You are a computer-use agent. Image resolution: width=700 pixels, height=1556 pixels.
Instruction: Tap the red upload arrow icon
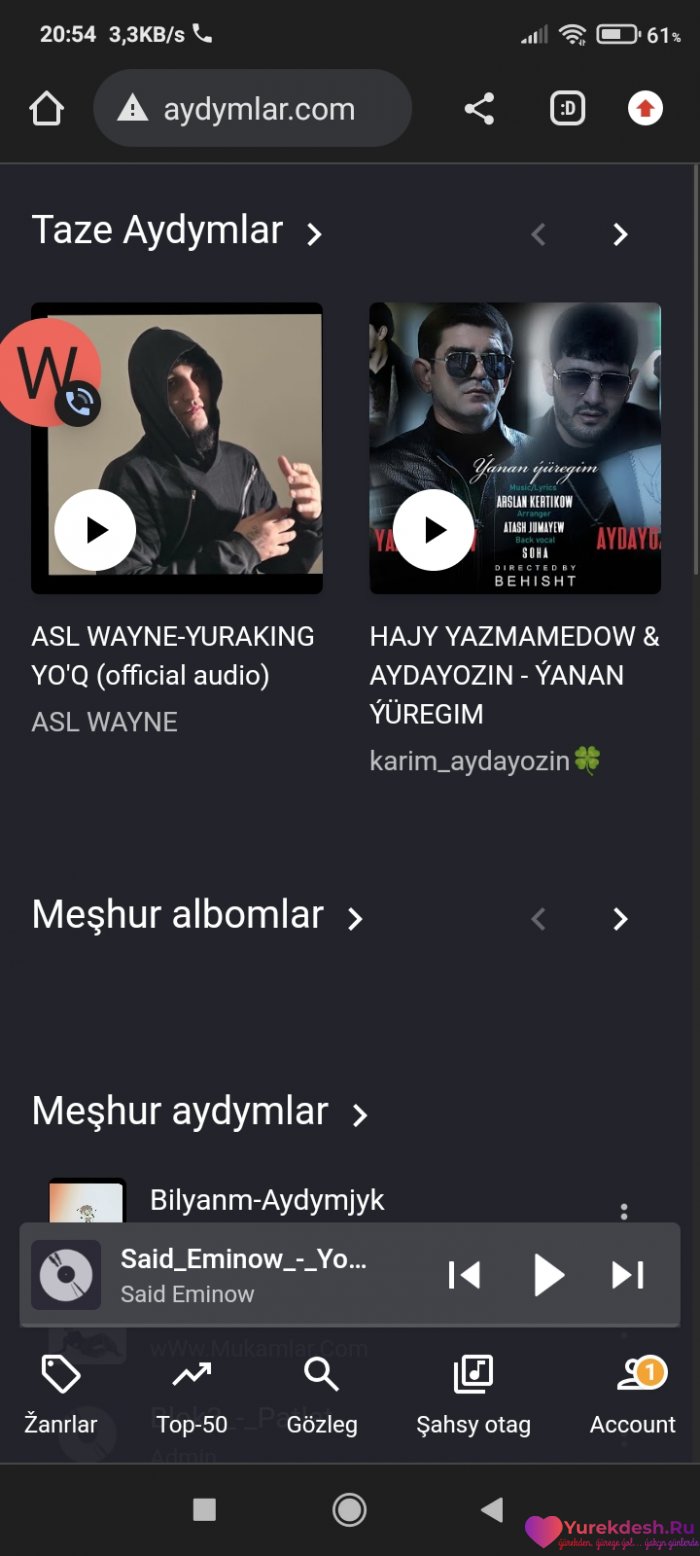[x=645, y=109]
